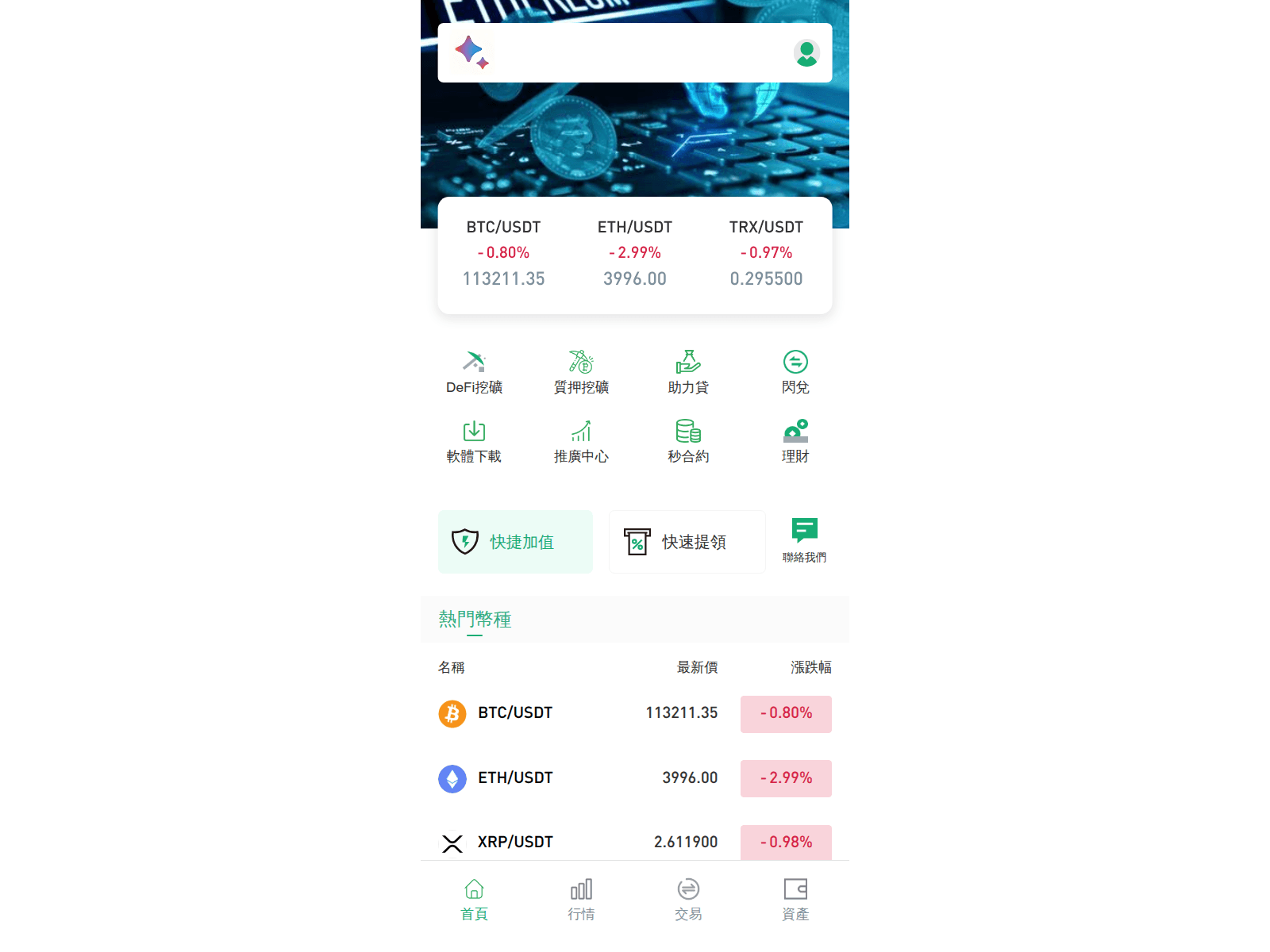Open the DeFi挖礦 shortcut
1270x952 pixels.
[x=474, y=372]
